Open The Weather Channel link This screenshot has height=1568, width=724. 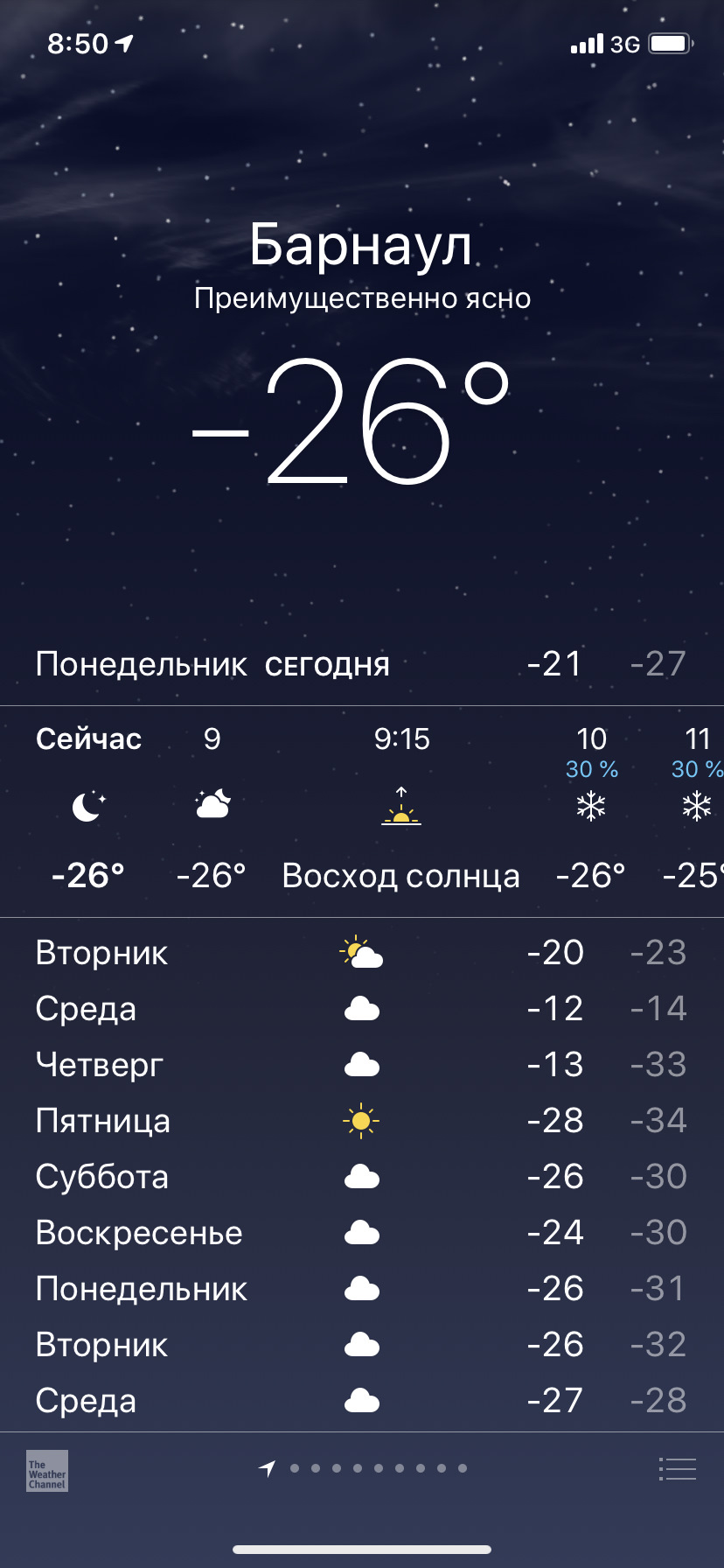47,1471
